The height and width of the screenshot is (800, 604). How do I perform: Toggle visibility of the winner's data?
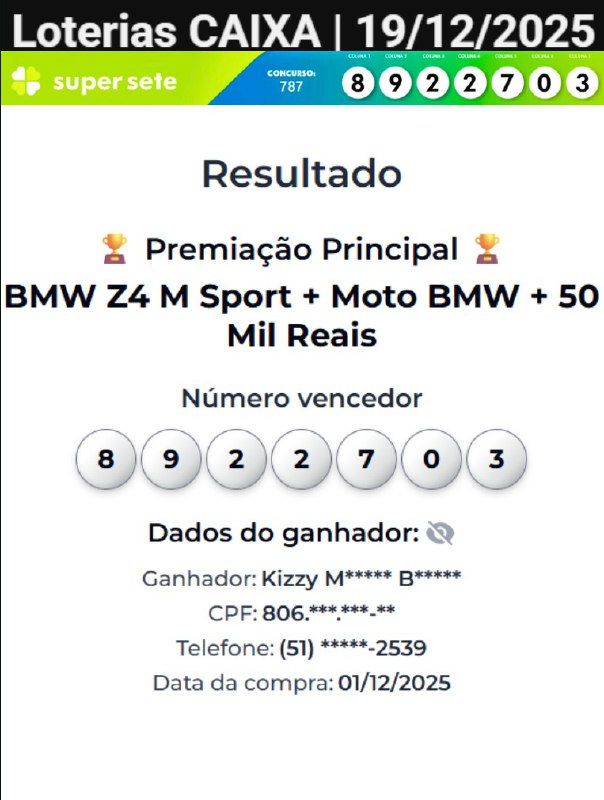[x=440, y=534]
